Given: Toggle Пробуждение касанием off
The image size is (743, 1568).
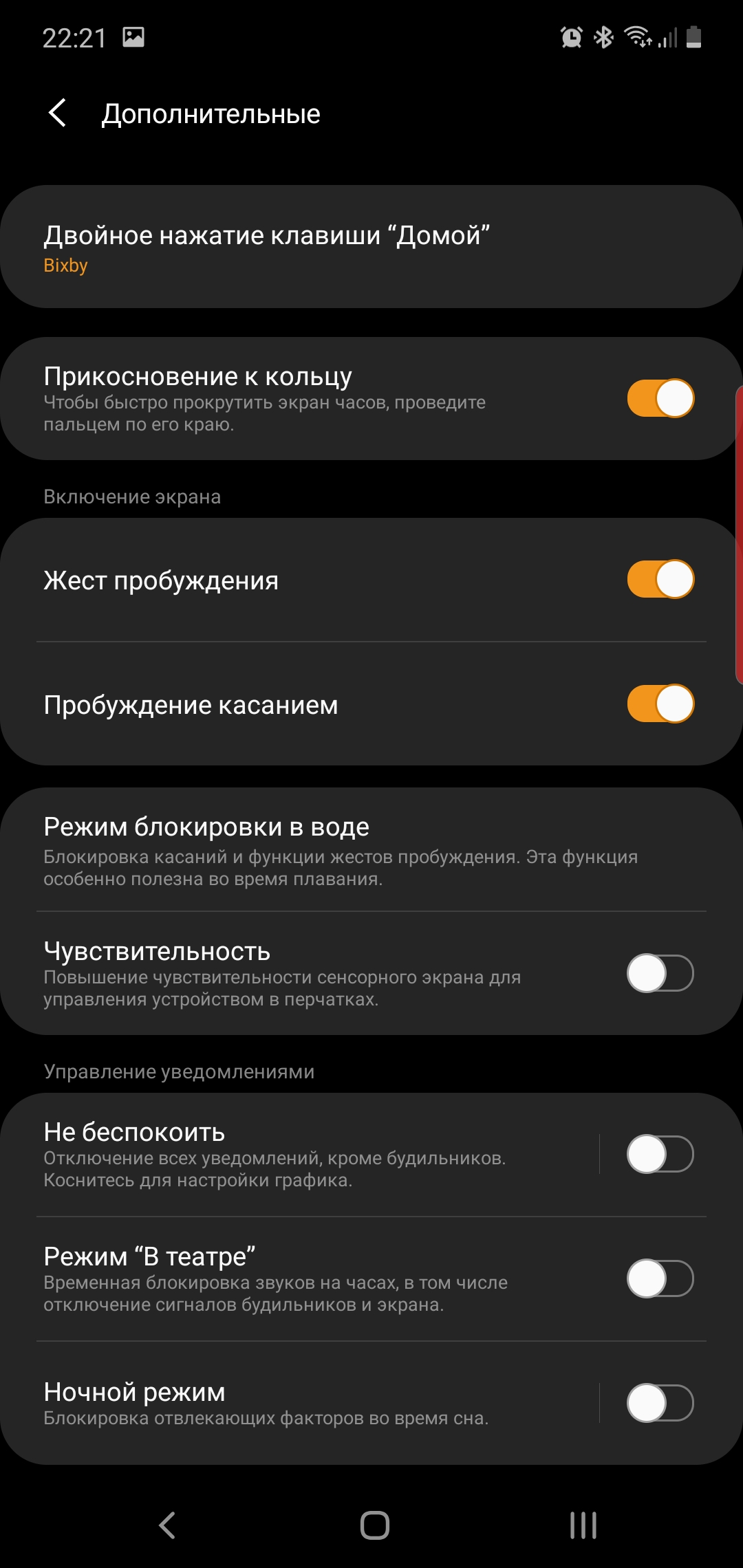Looking at the screenshot, I should [660, 704].
